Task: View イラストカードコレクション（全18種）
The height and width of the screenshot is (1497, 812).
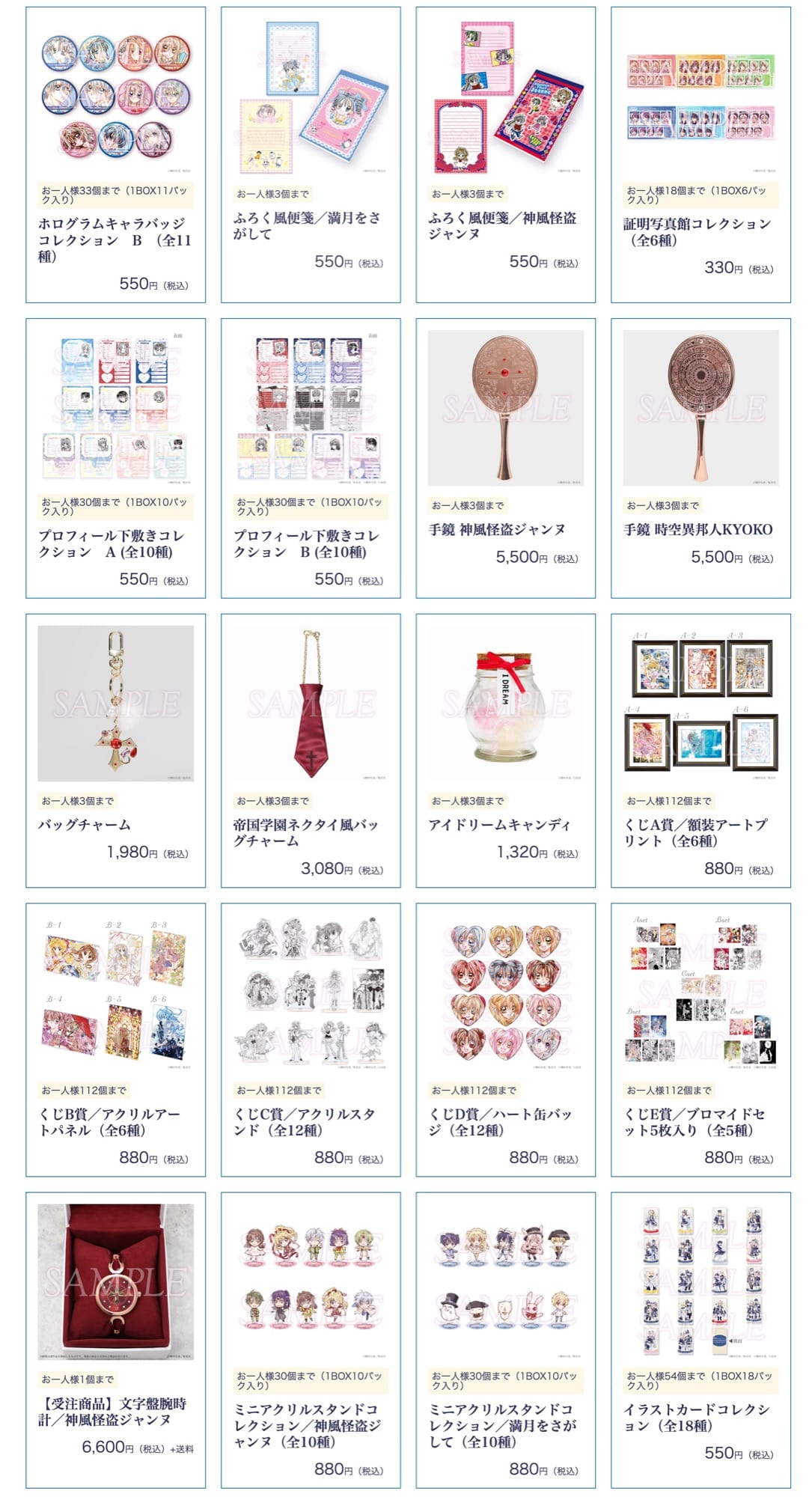Action: pos(700,1417)
